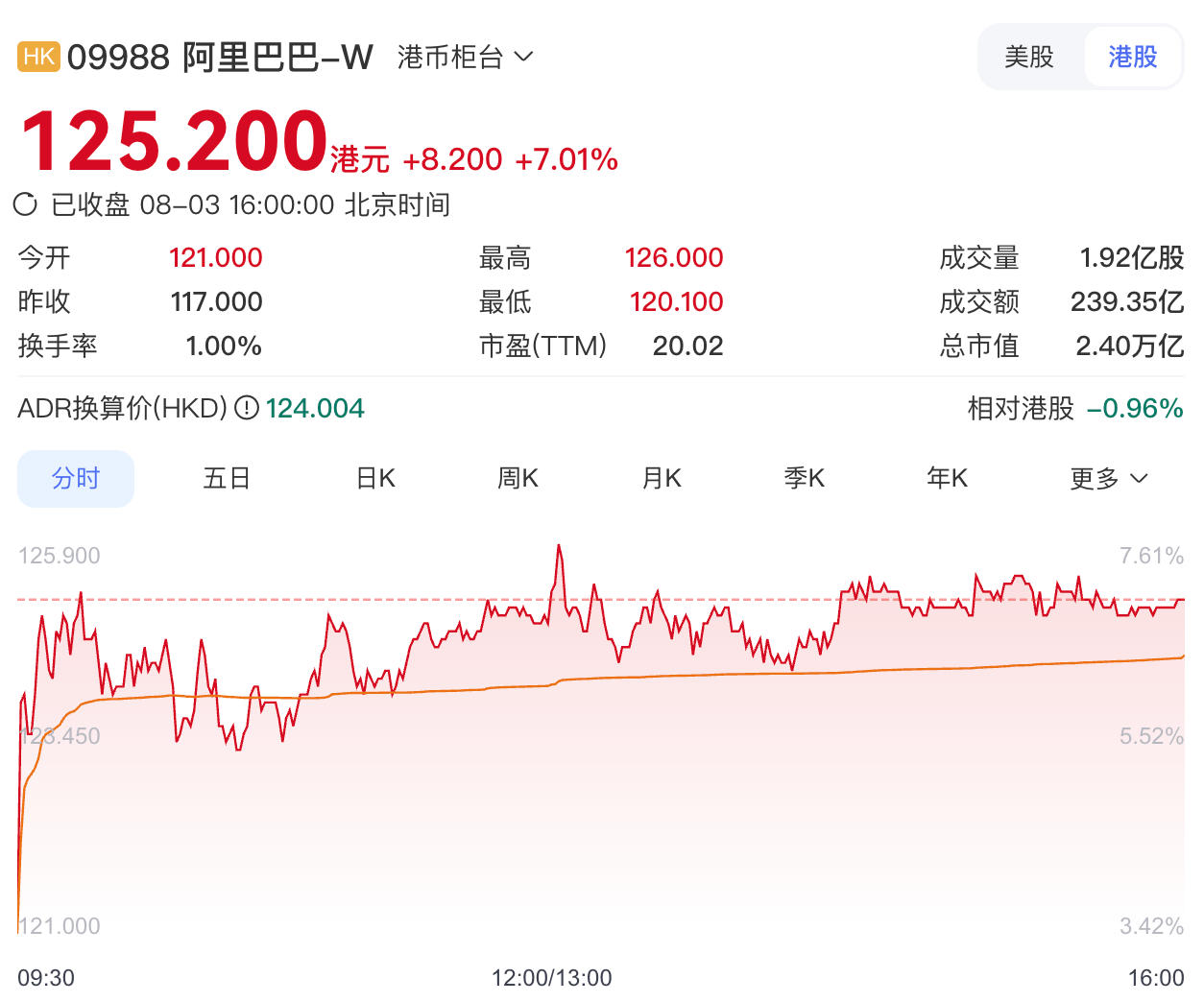Open the 日K chart
The width and height of the screenshot is (1204, 1002).
click(x=375, y=478)
